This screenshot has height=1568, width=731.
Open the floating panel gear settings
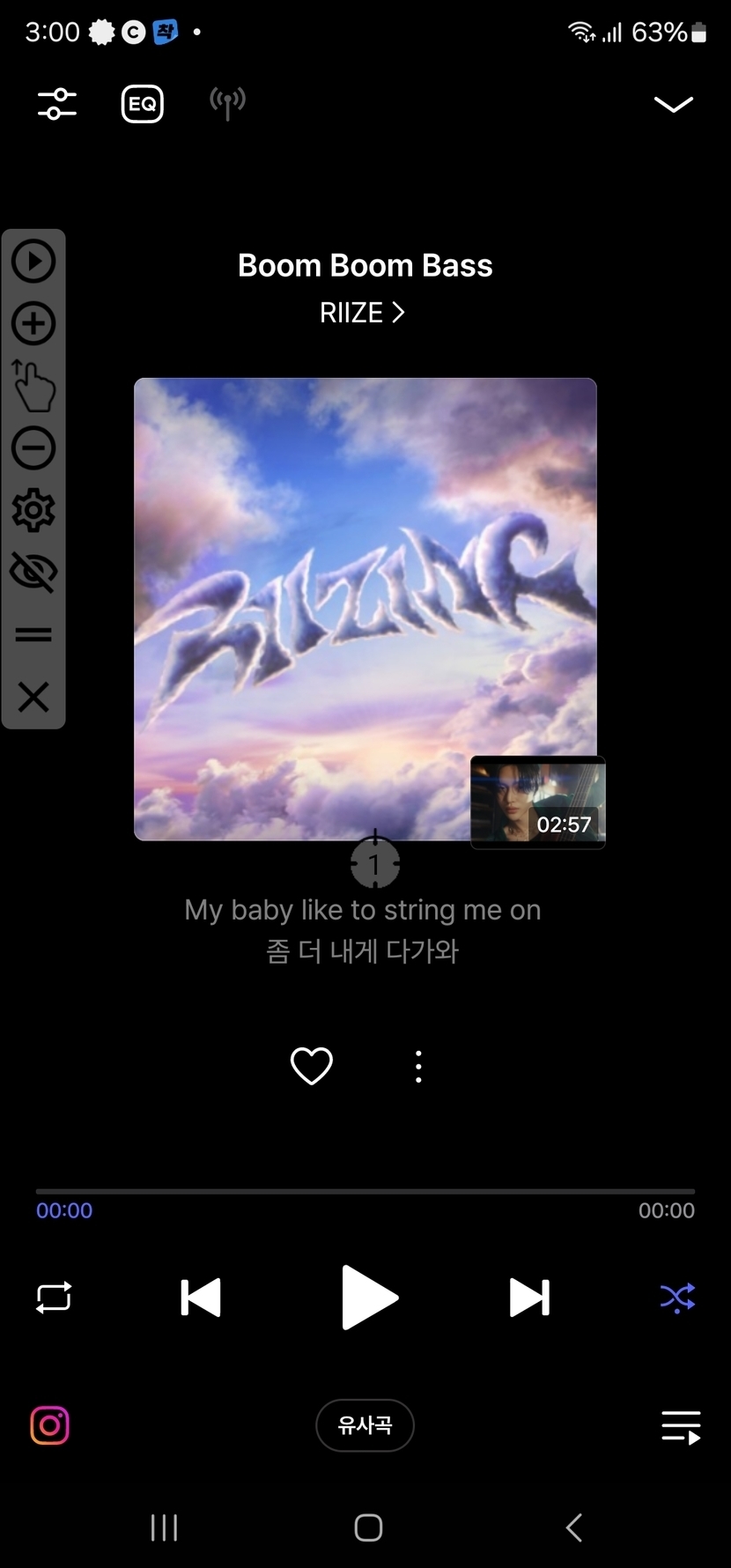click(33, 510)
